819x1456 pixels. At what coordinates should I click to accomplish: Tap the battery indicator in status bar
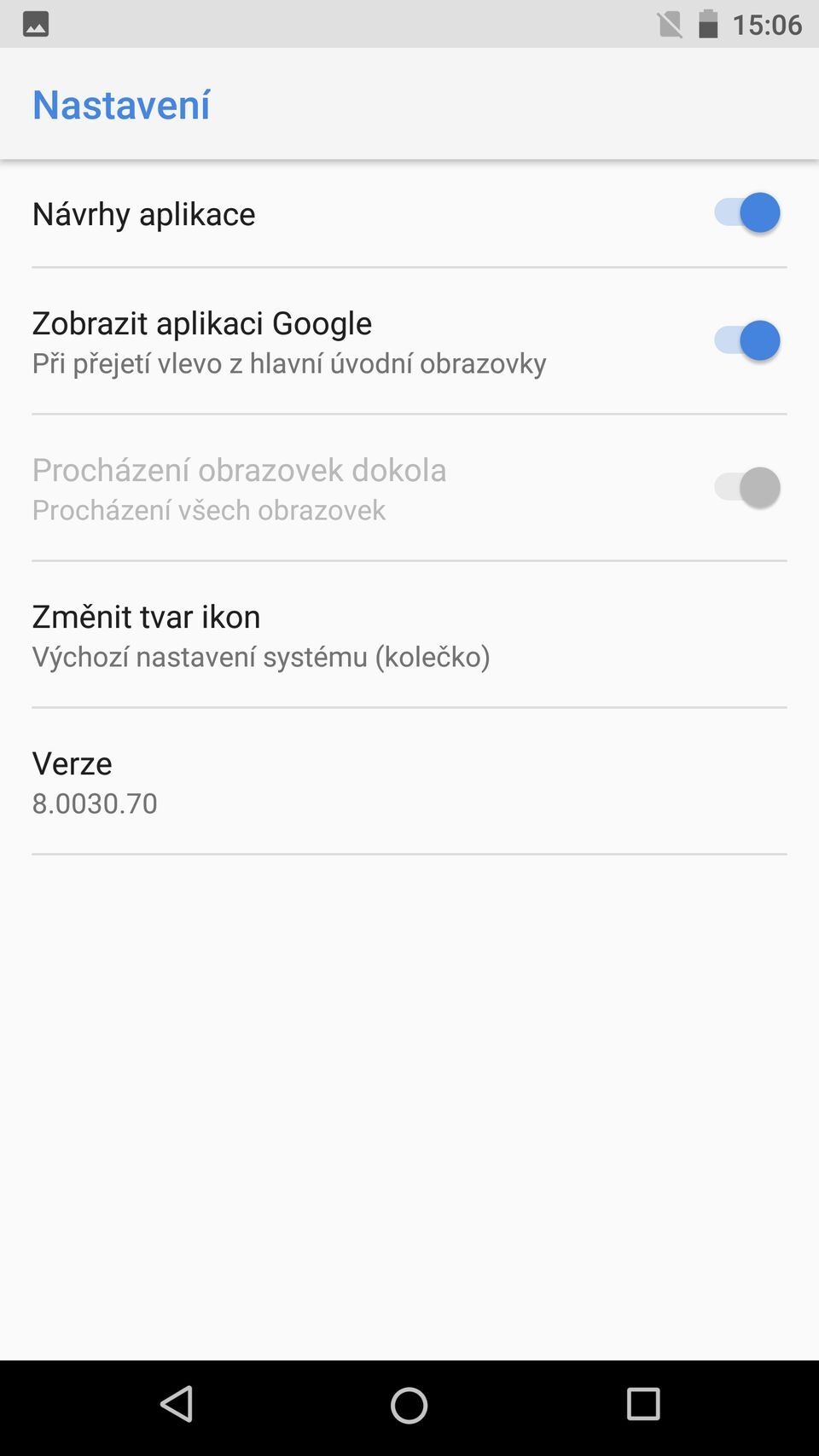click(708, 23)
